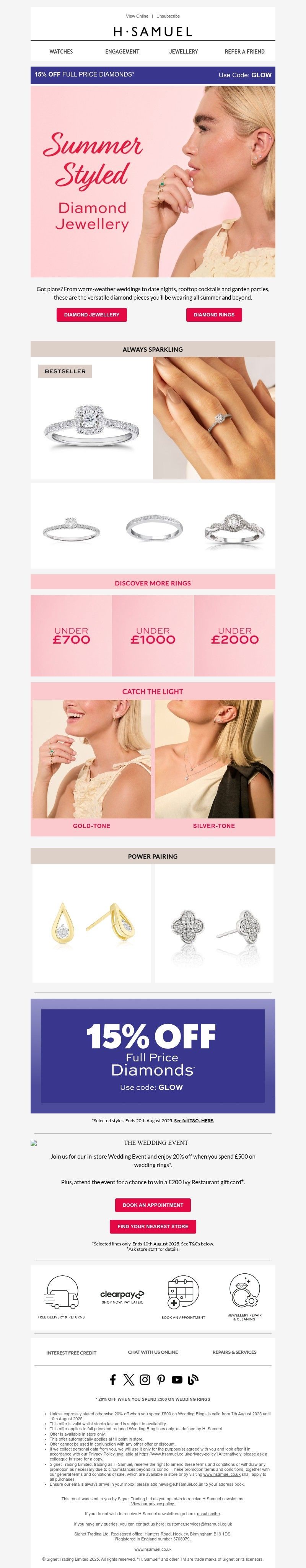Tap Book an Appointment button

[x=153, y=1205]
